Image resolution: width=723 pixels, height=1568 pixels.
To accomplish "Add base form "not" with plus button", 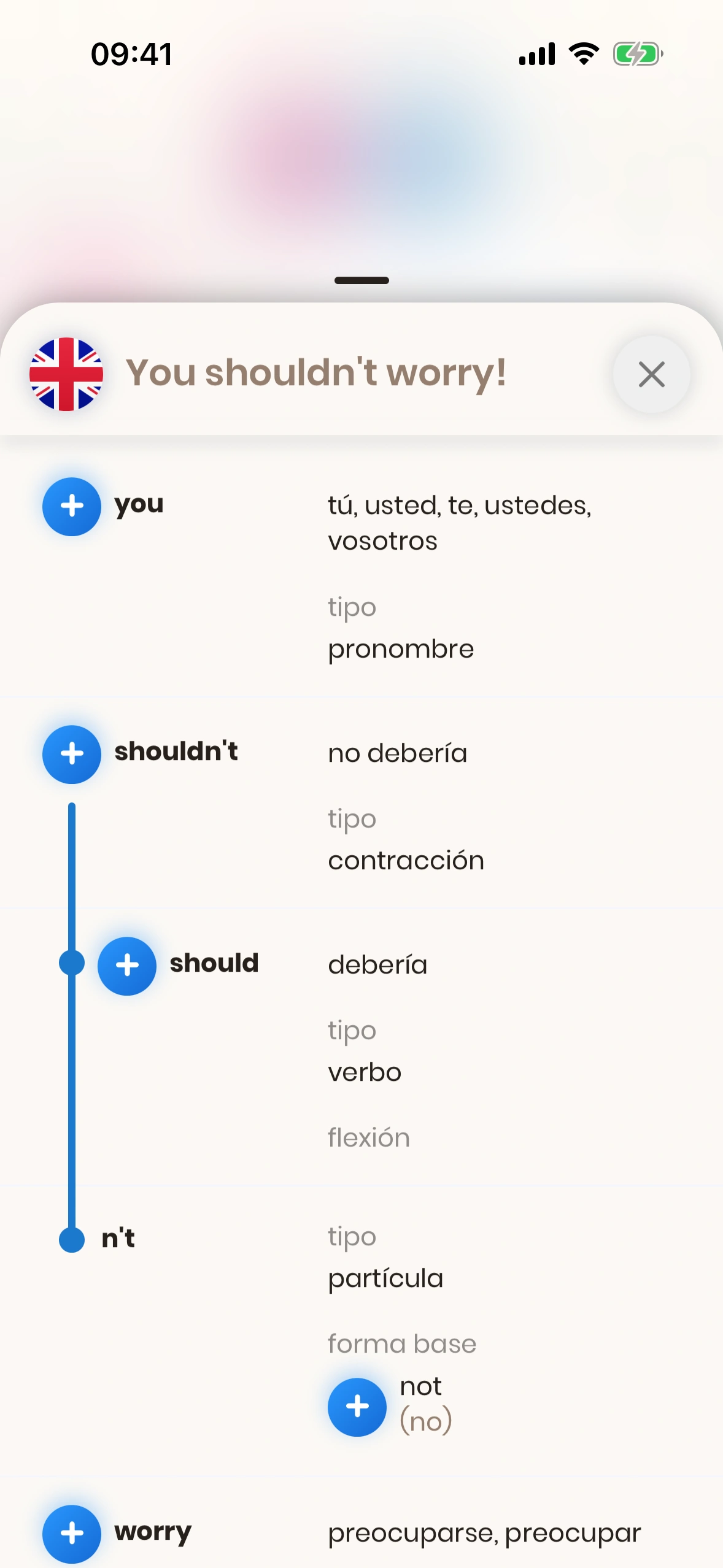I will coord(357,1407).
